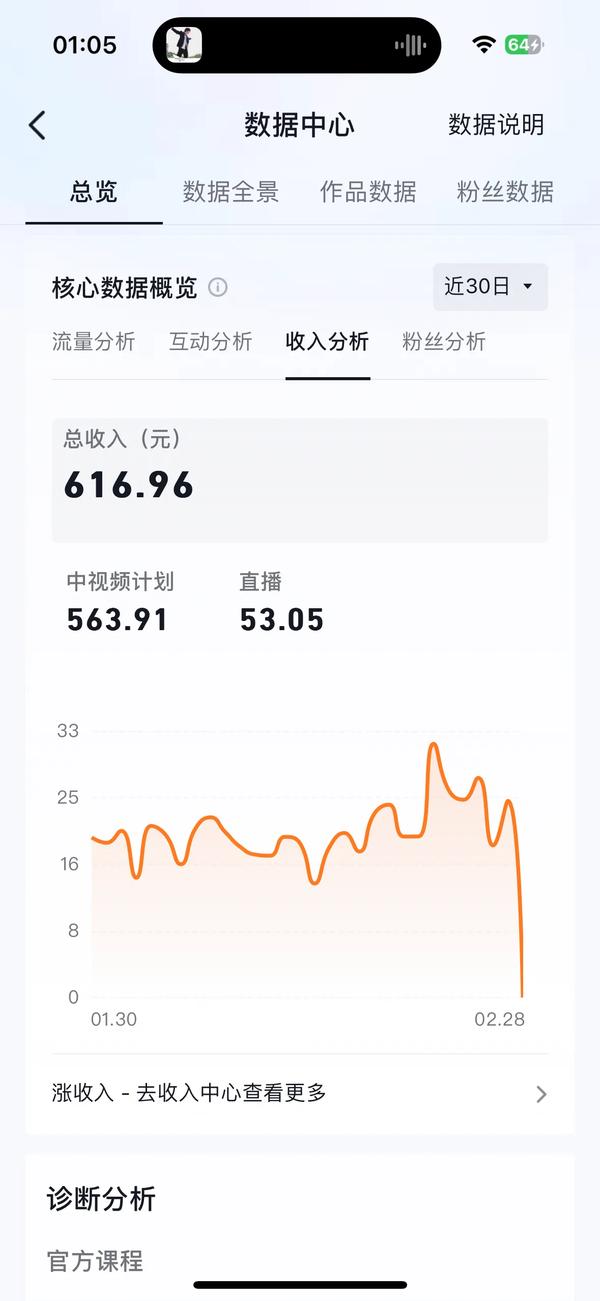
Task: Open the 近30日 date range dropdown
Action: (x=490, y=287)
